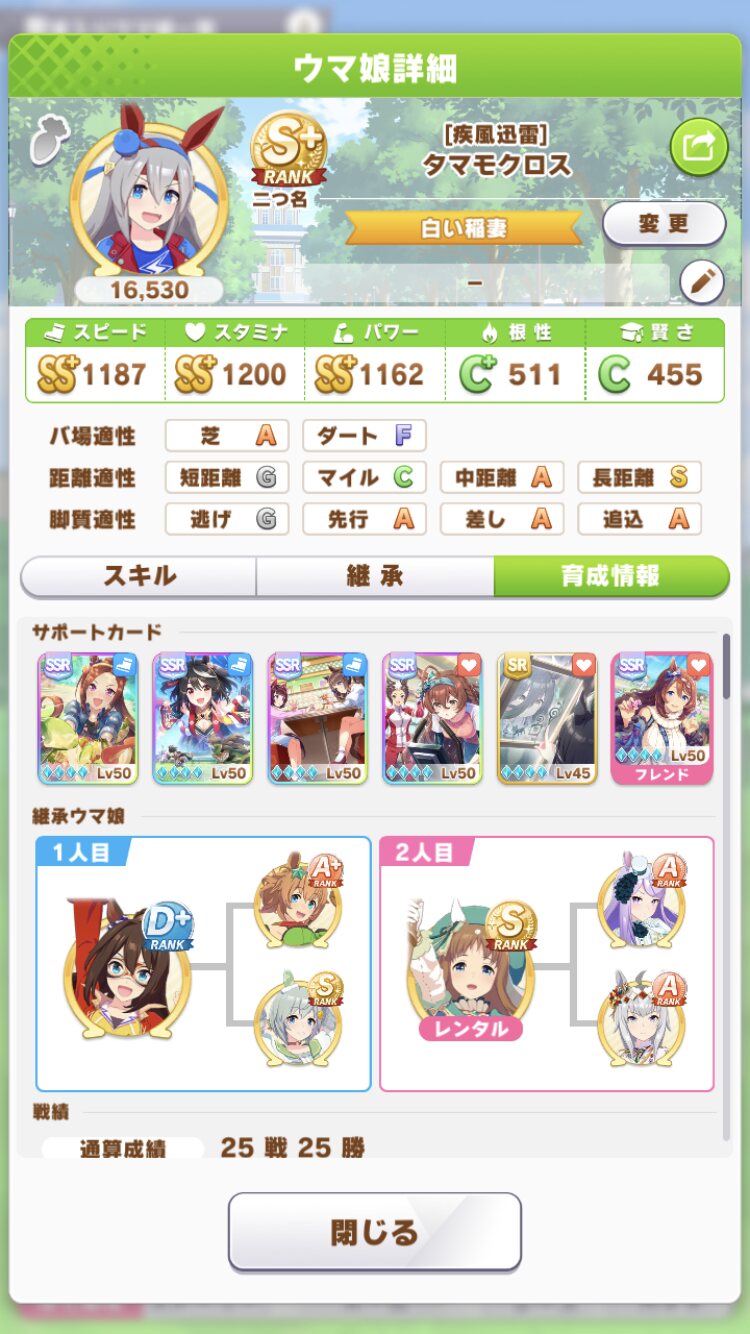This screenshot has width=750, height=1334.
Task: Switch to the スキル tab
Action: coord(139,576)
